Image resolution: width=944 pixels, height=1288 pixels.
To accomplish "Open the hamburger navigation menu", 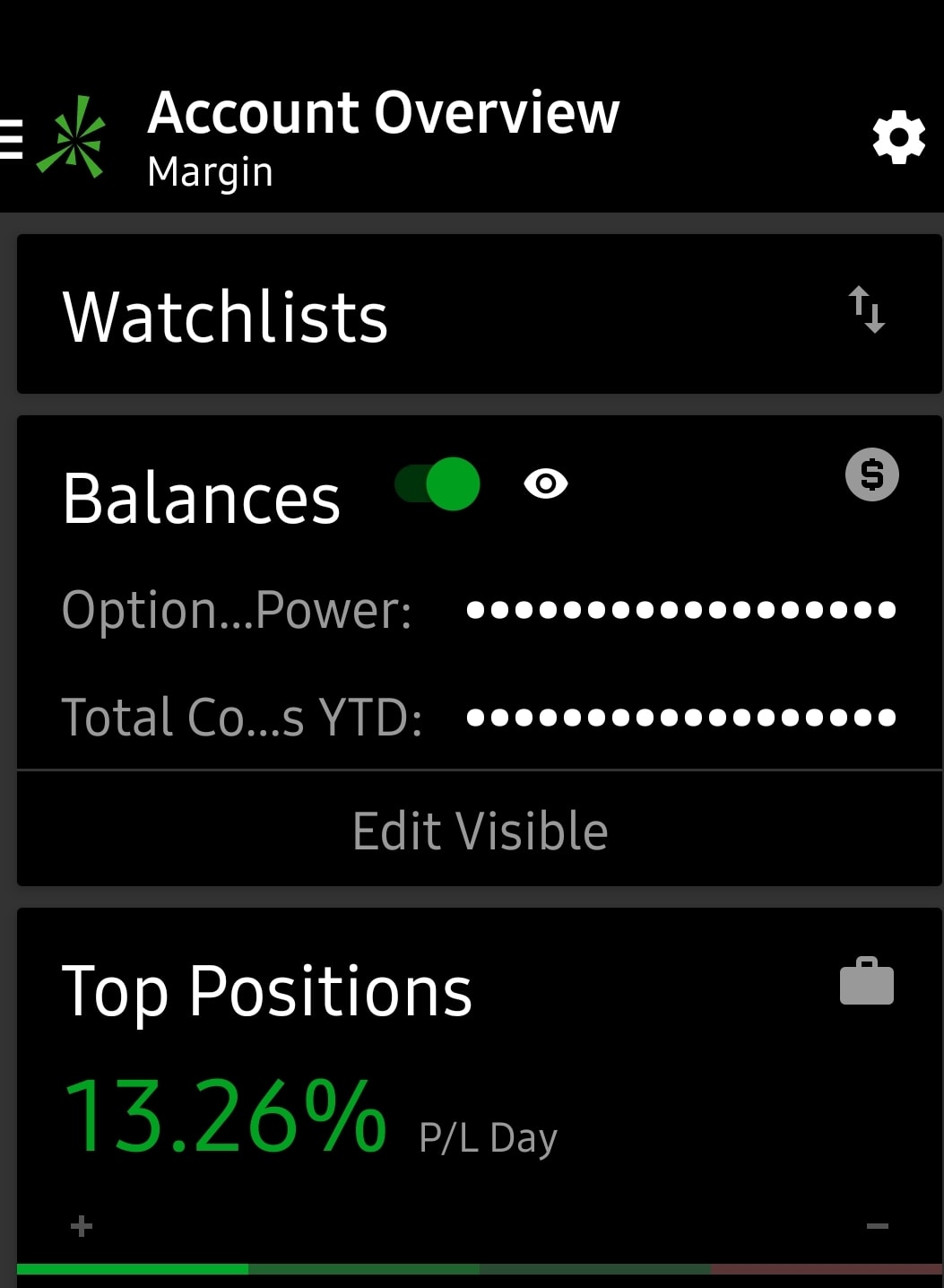I will pos(11,139).
